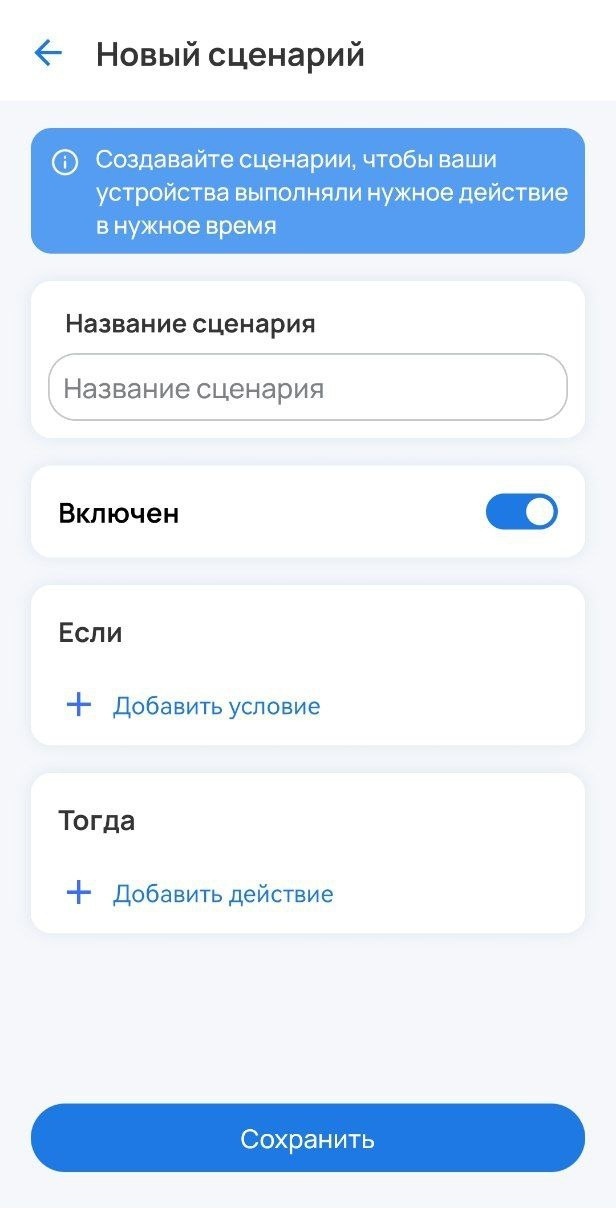The width and height of the screenshot is (616, 1208).
Task: Add an action with Добавить действие
Action: [200, 894]
